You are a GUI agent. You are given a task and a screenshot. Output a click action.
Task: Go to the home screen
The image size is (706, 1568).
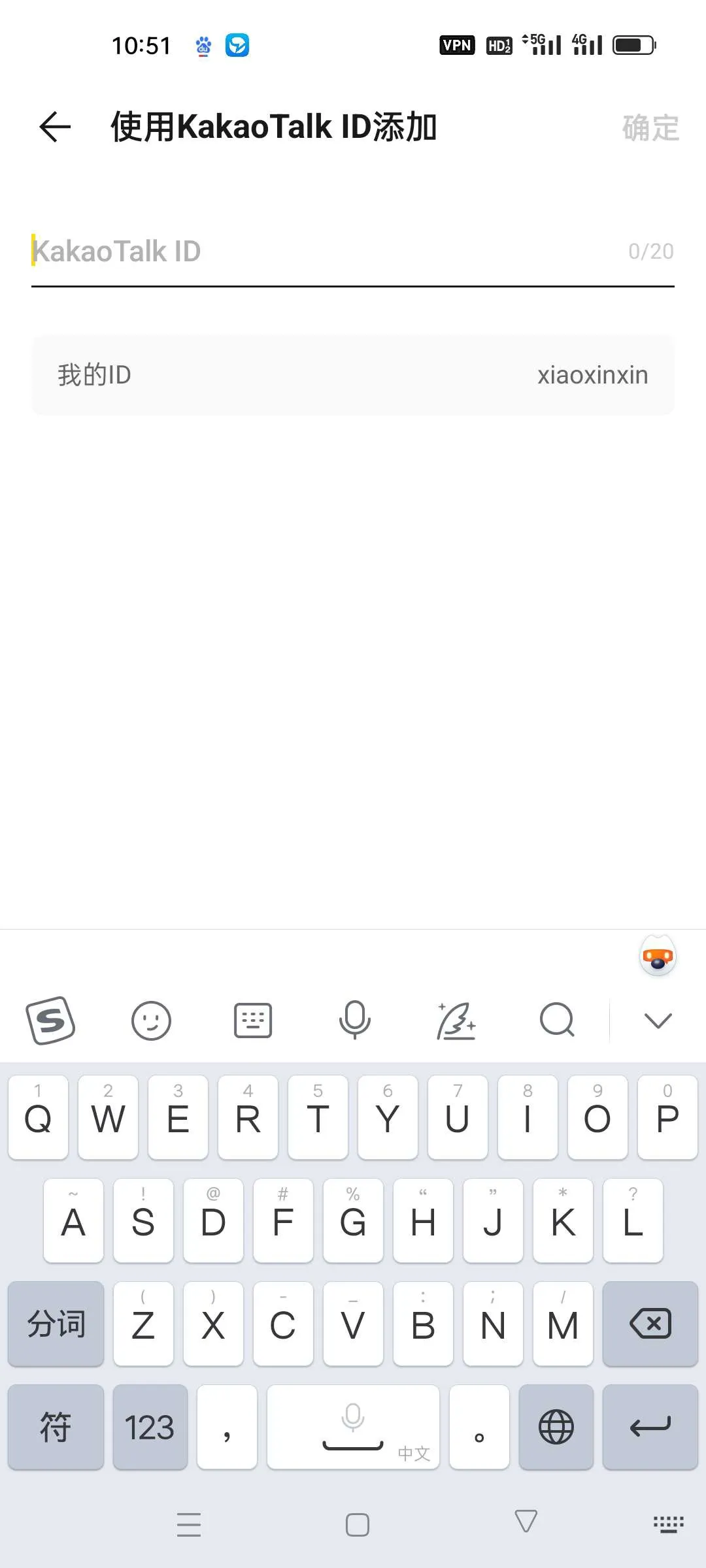pyautogui.click(x=358, y=1525)
